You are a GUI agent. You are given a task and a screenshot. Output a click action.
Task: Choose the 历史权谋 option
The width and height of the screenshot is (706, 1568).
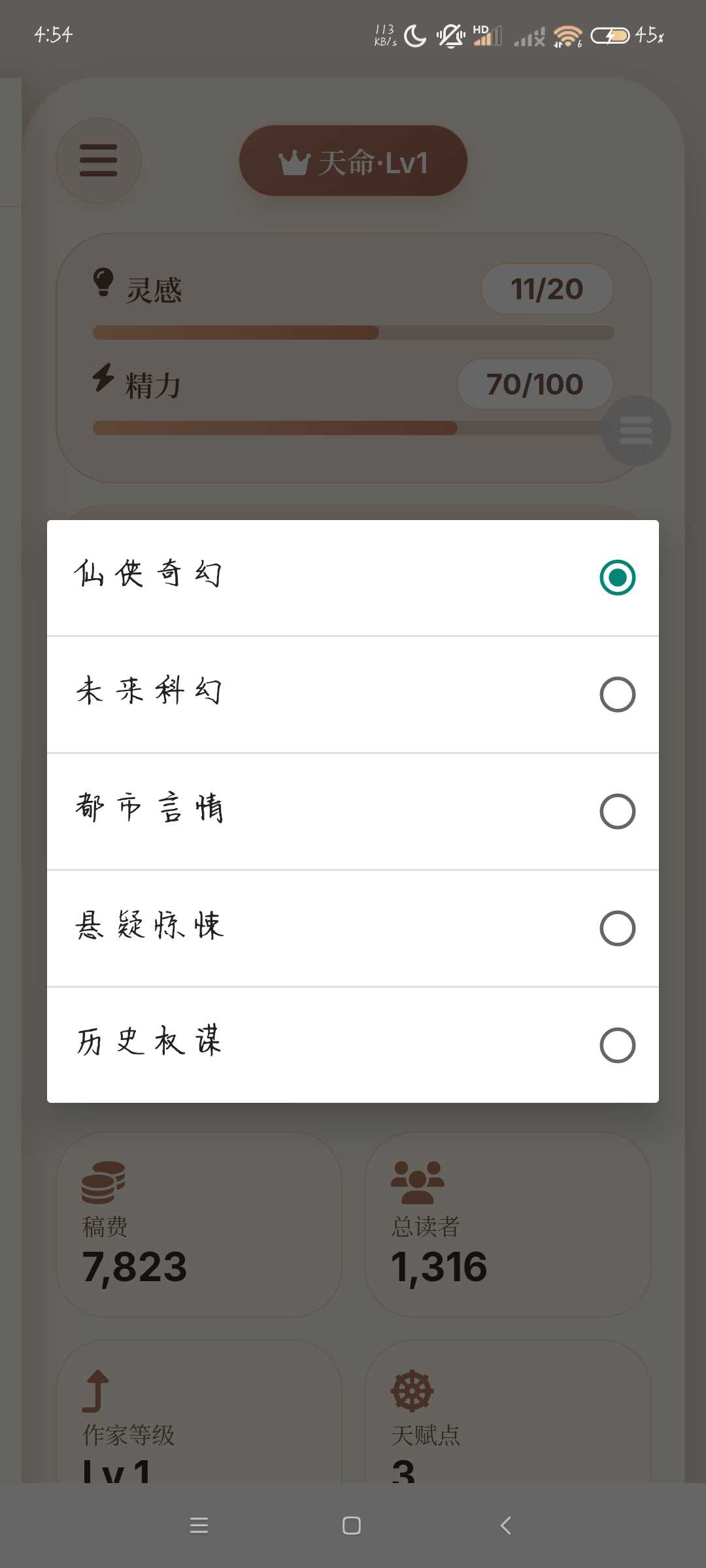click(353, 1044)
